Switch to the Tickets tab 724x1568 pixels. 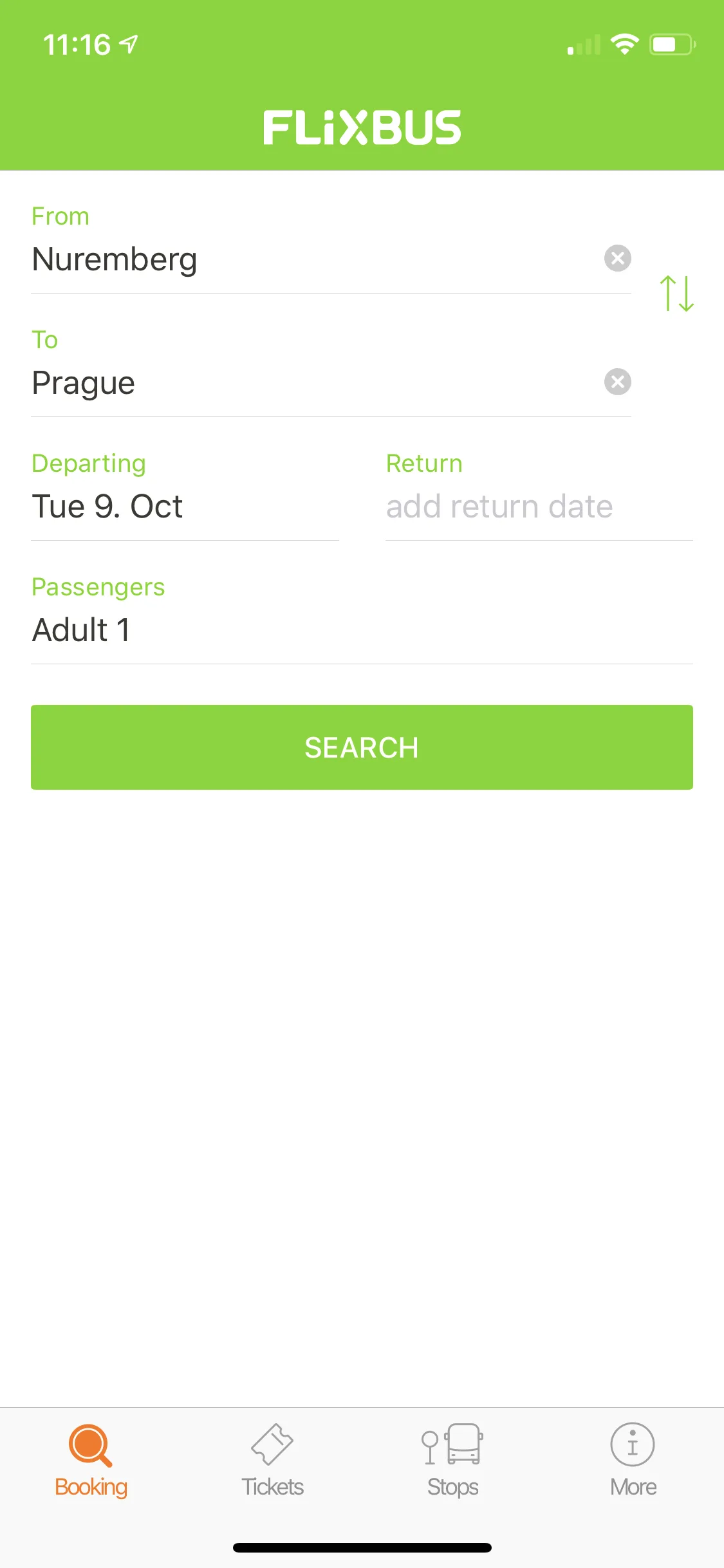click(272, 1461)
